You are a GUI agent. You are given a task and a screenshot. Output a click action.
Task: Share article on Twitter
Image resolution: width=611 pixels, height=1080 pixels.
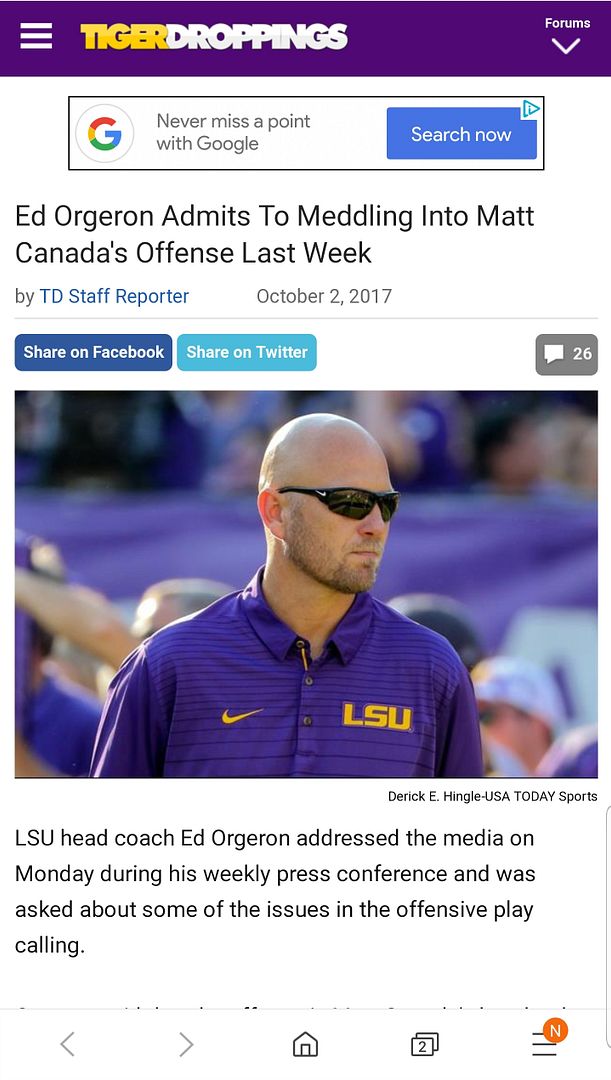point(246,352)
